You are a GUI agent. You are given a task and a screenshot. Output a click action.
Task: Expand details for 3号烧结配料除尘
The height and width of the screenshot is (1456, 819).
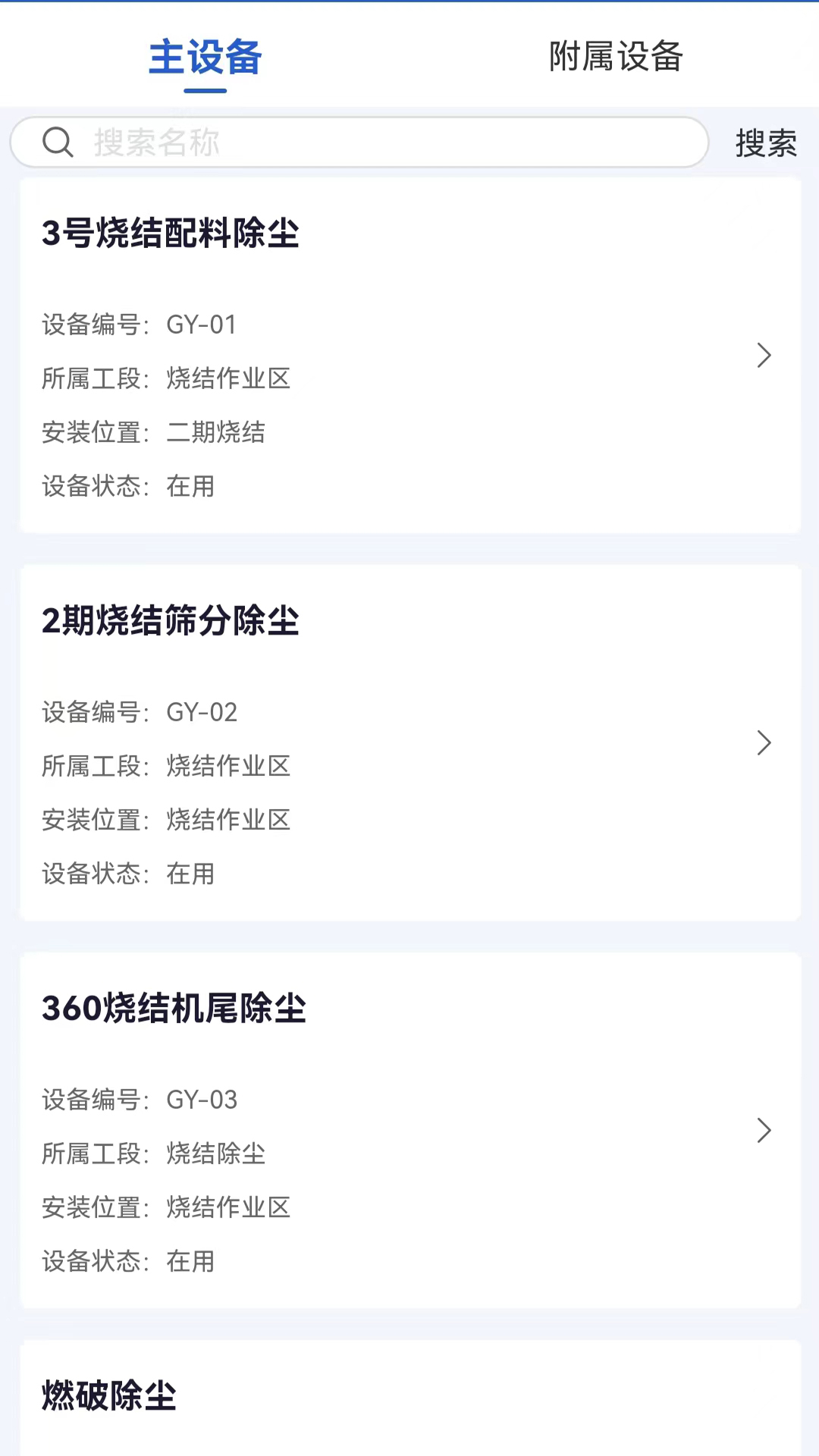click(x=764, y=356)
